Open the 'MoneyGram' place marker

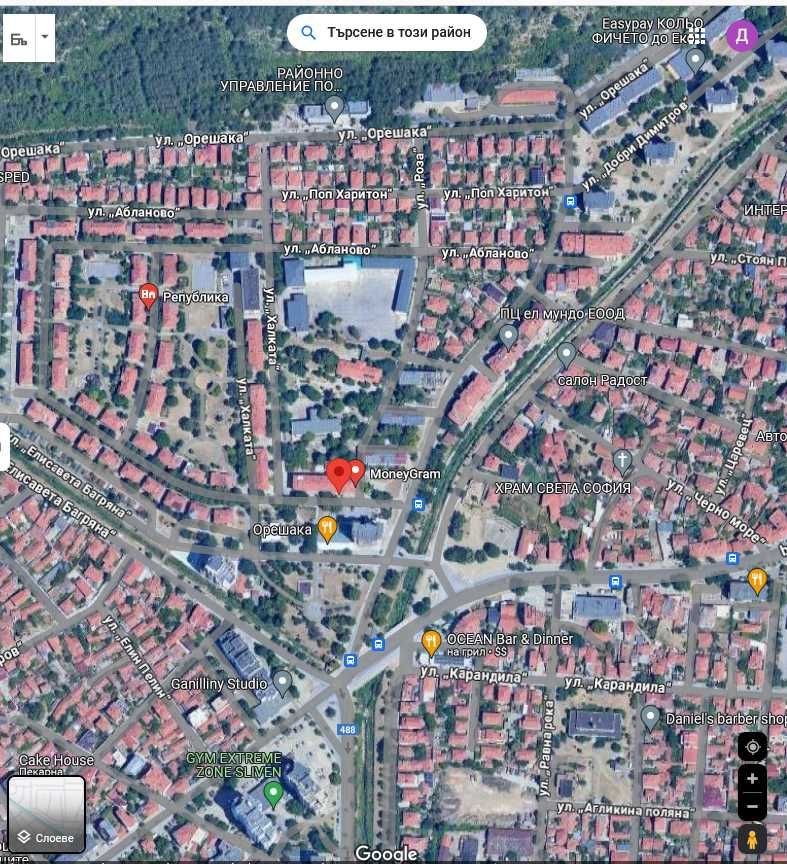point(356,472)
